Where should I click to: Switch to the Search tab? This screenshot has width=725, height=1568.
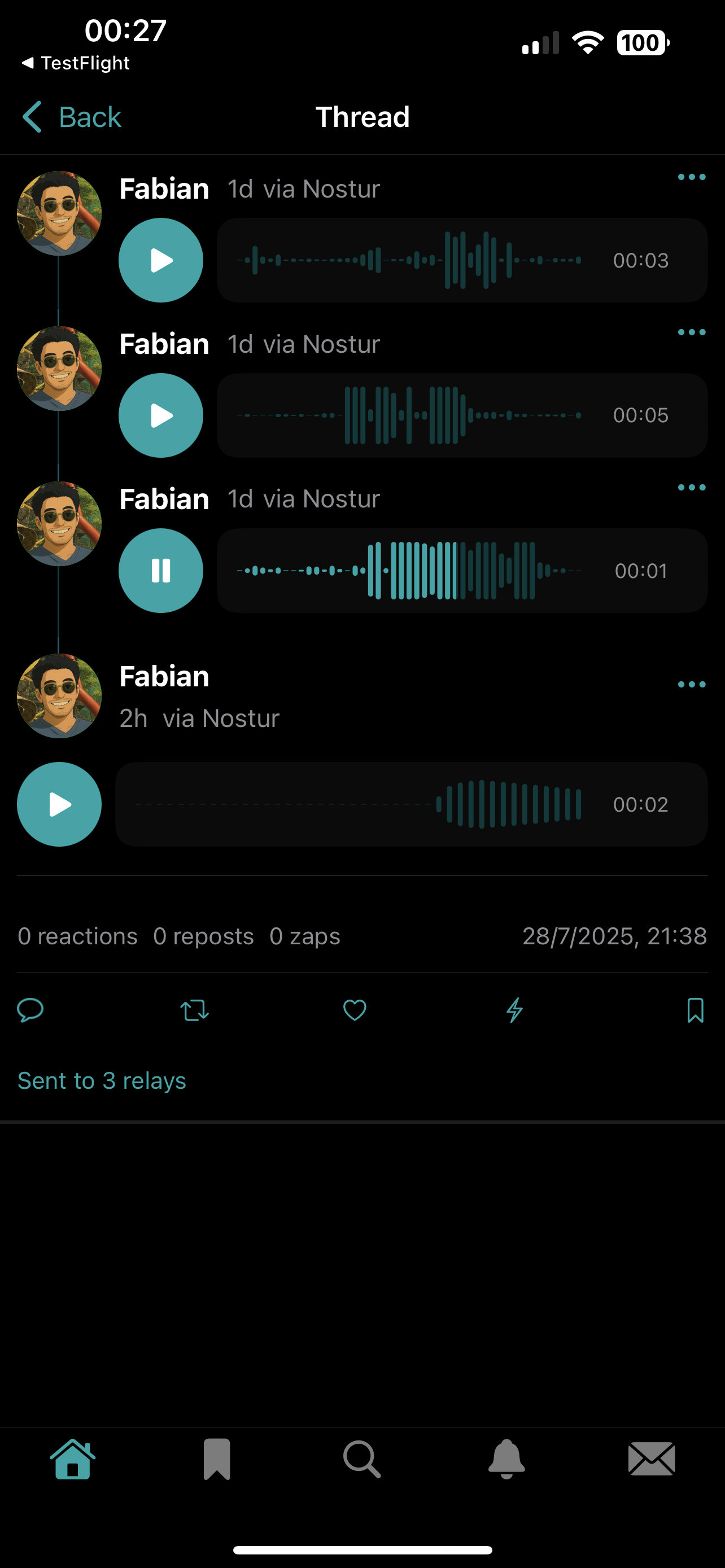click(362, 1459)
